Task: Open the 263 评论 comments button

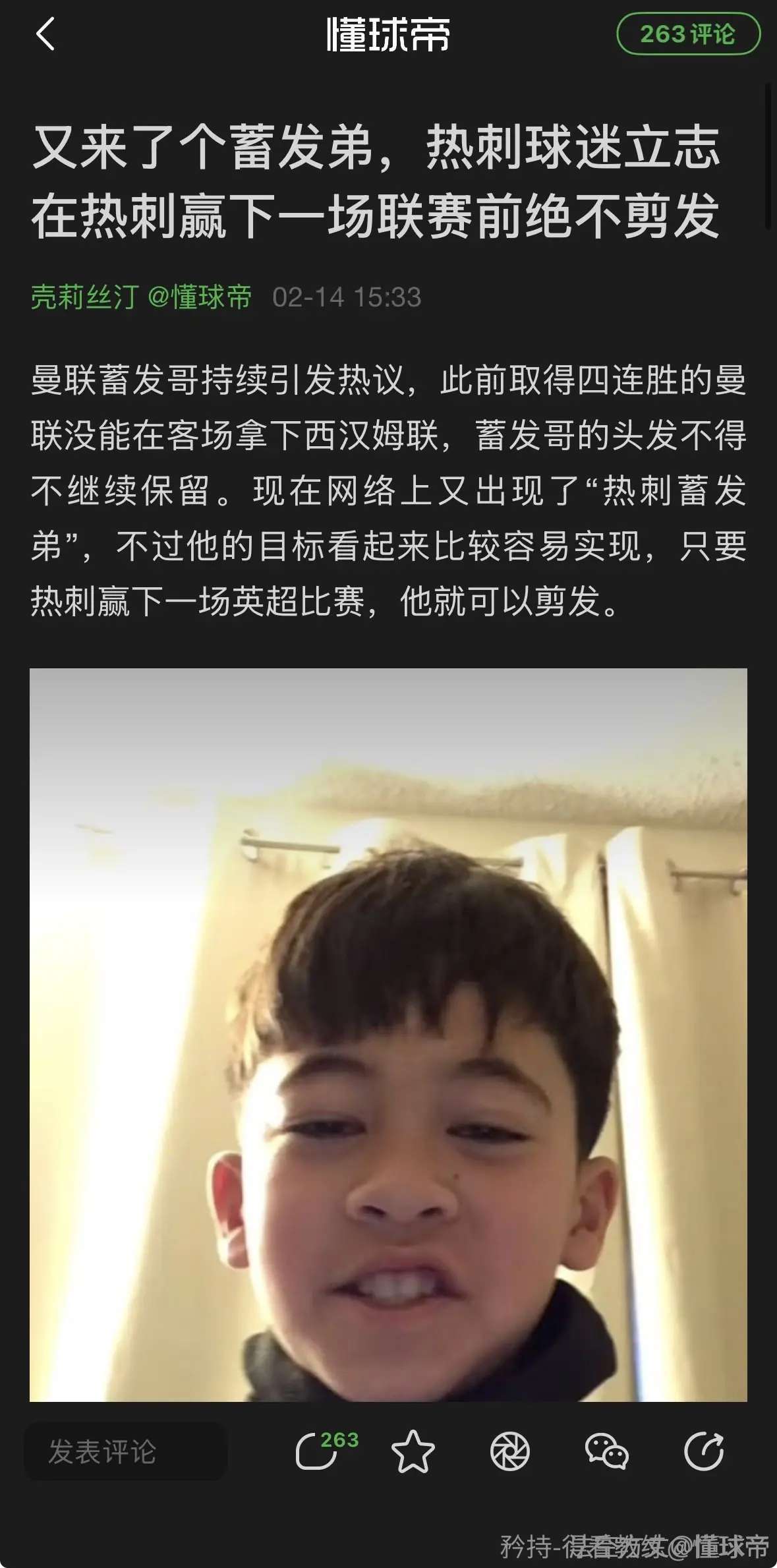Action: coord(687,34)
